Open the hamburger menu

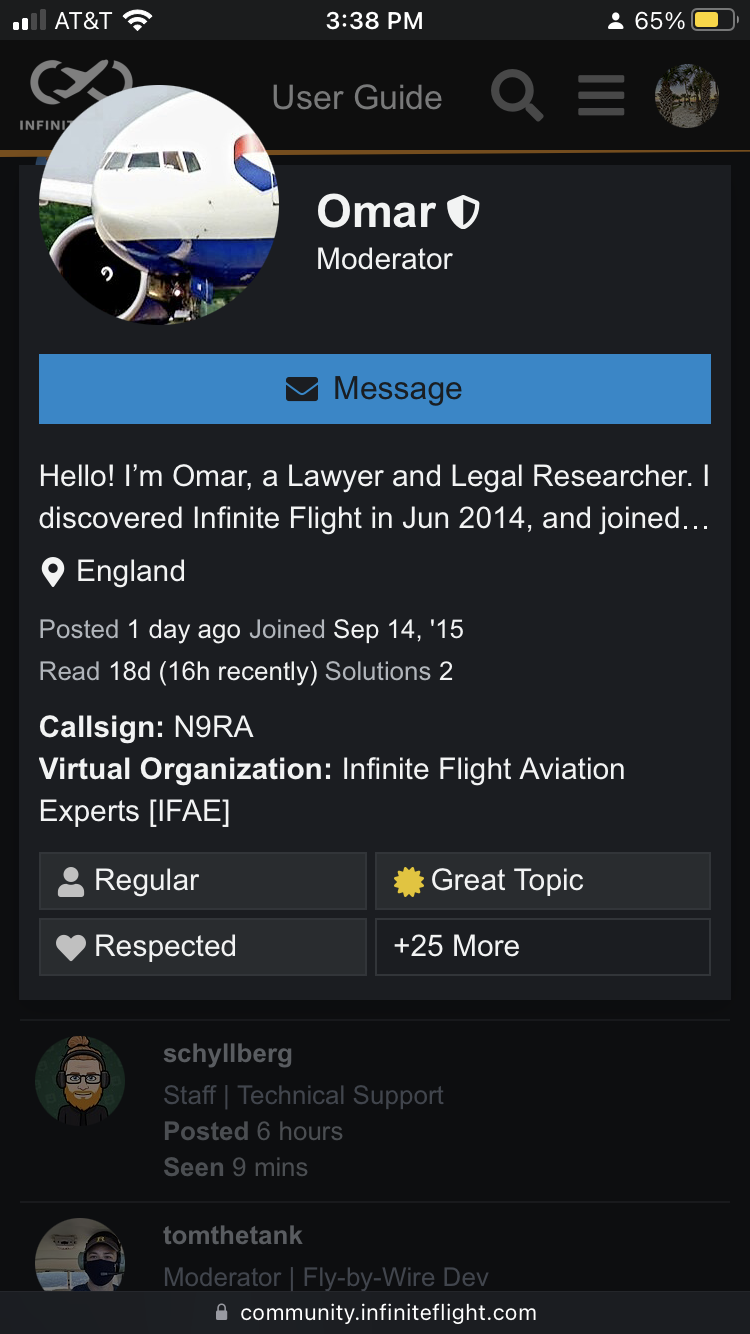point(601,97)
